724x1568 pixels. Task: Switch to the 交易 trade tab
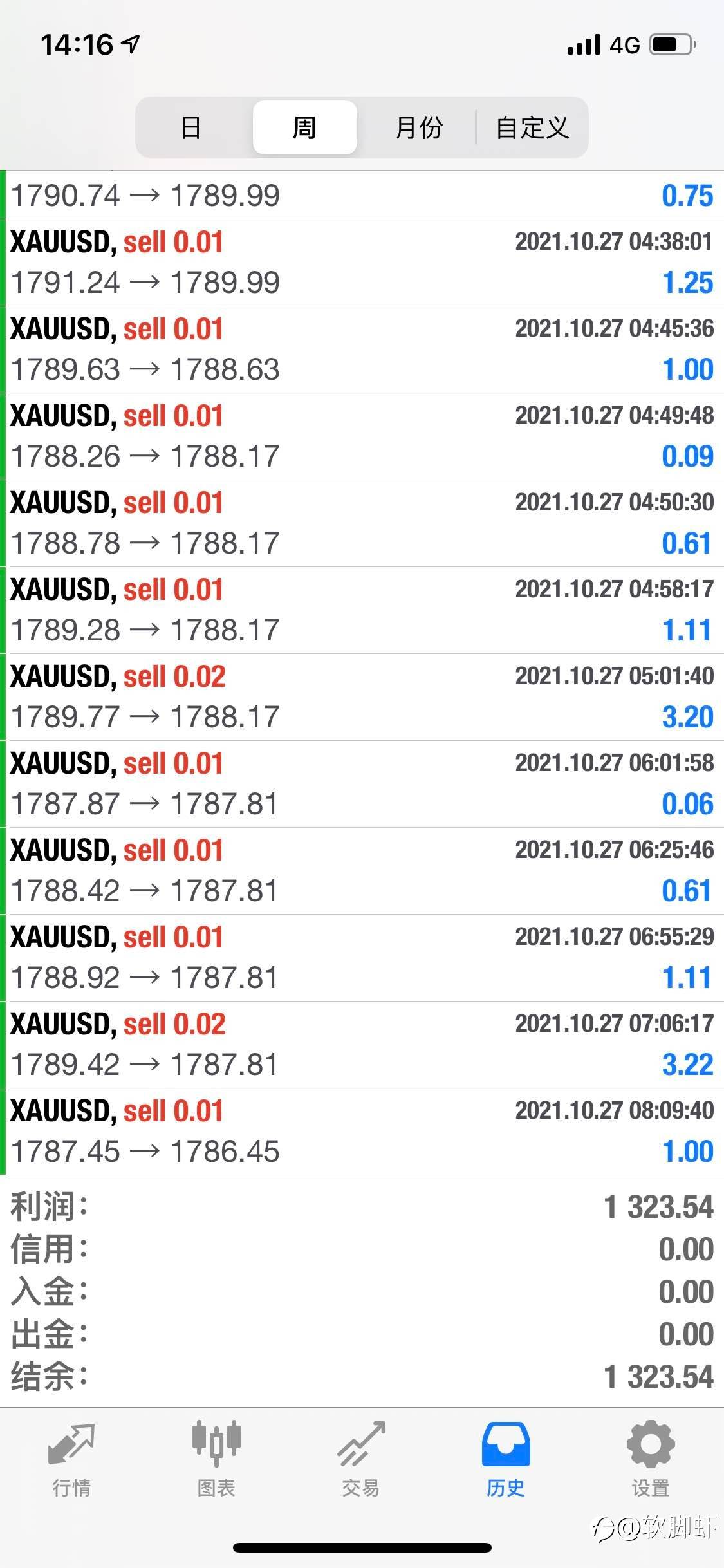tap(361, 1460)
